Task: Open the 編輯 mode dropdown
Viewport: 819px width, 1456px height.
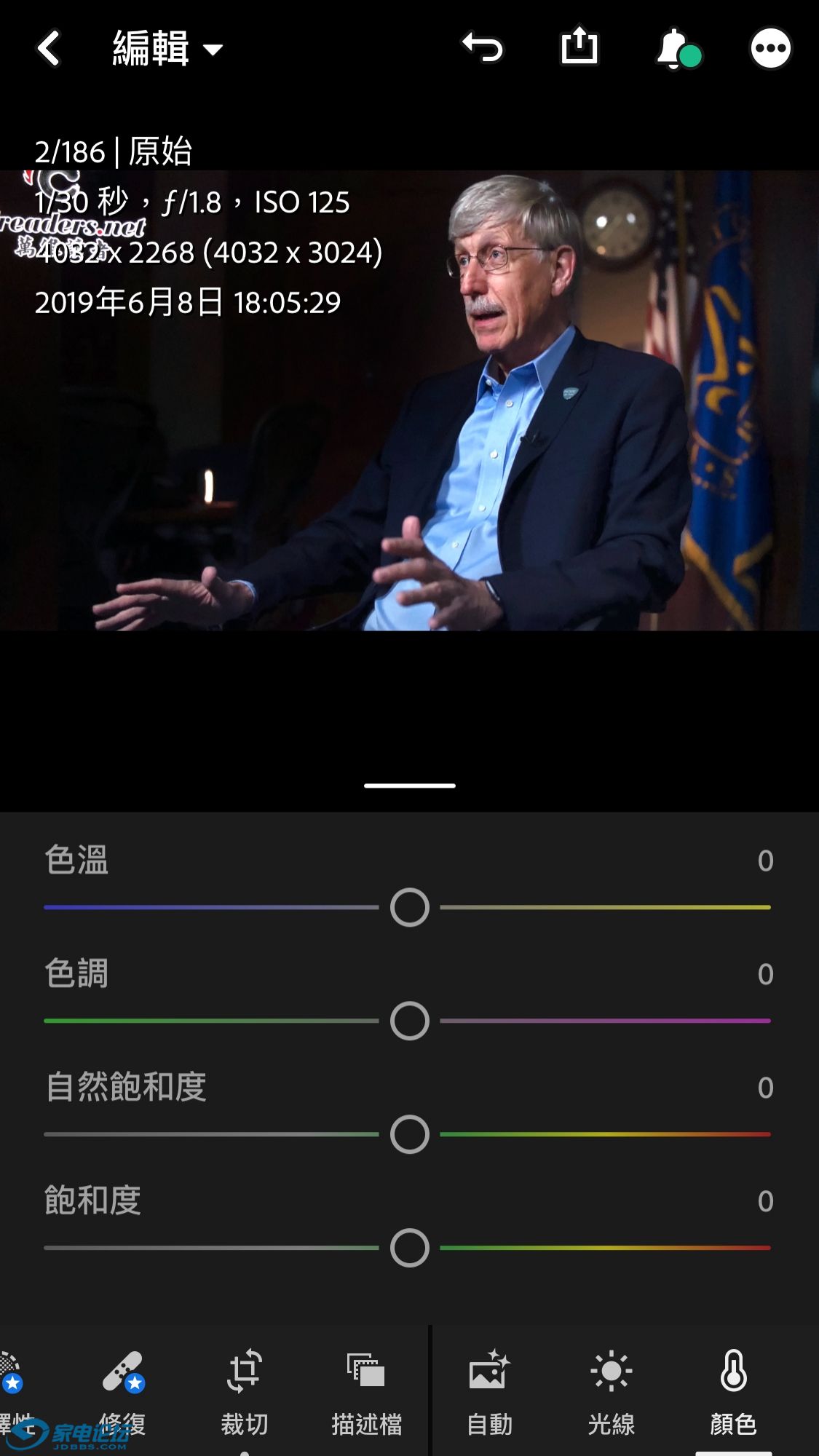Action: pyautogui.click(x=167, y=49)
